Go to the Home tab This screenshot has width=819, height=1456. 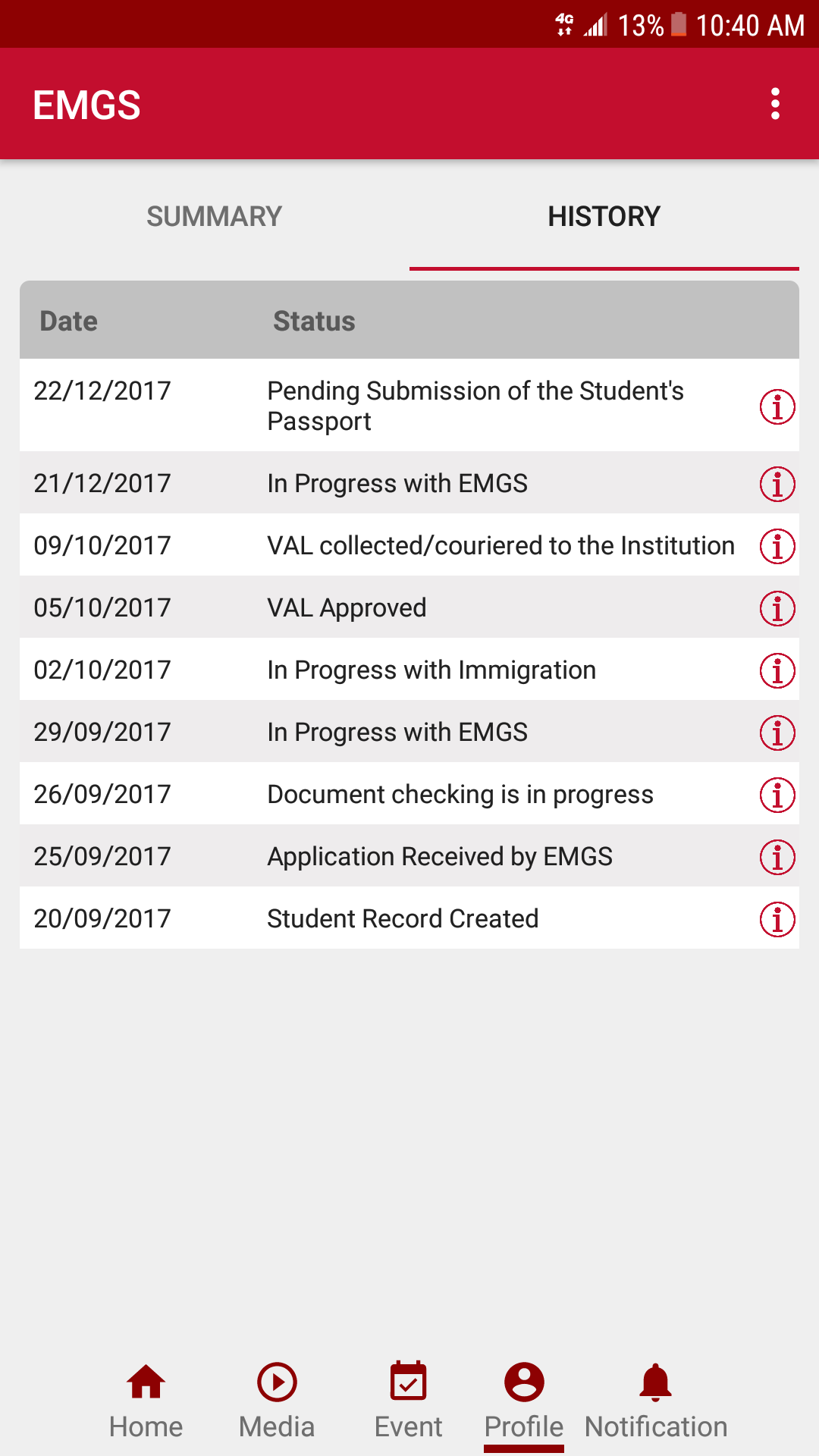point(146,1400)
